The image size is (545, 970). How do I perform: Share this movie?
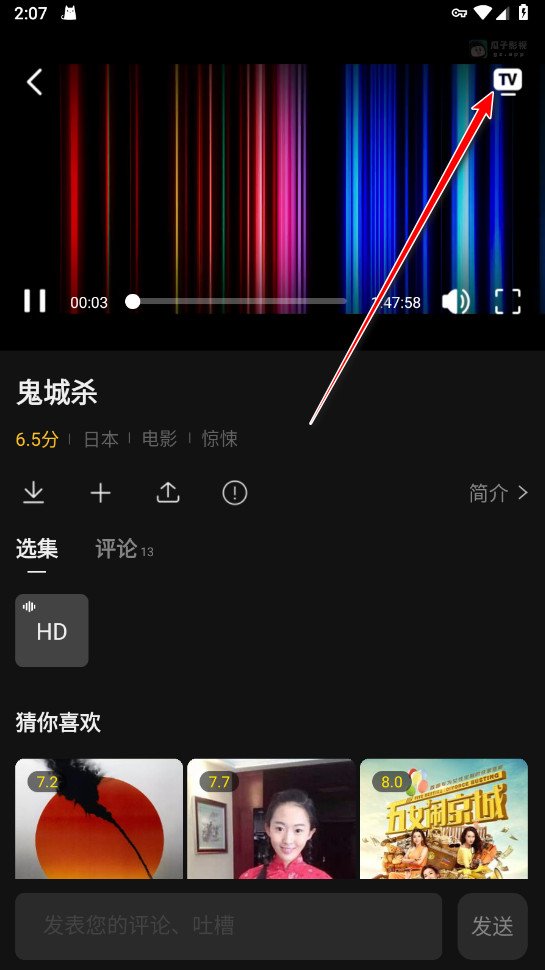(x=168, y=492)
